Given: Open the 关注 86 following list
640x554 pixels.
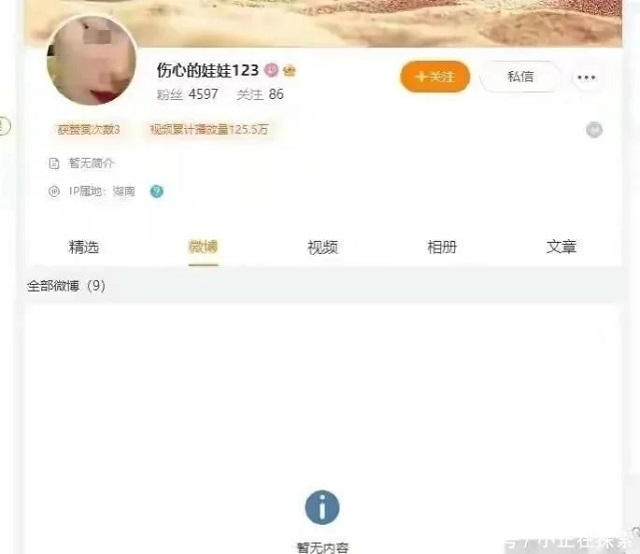Looking at the screenshot, I should pos(260,94).
